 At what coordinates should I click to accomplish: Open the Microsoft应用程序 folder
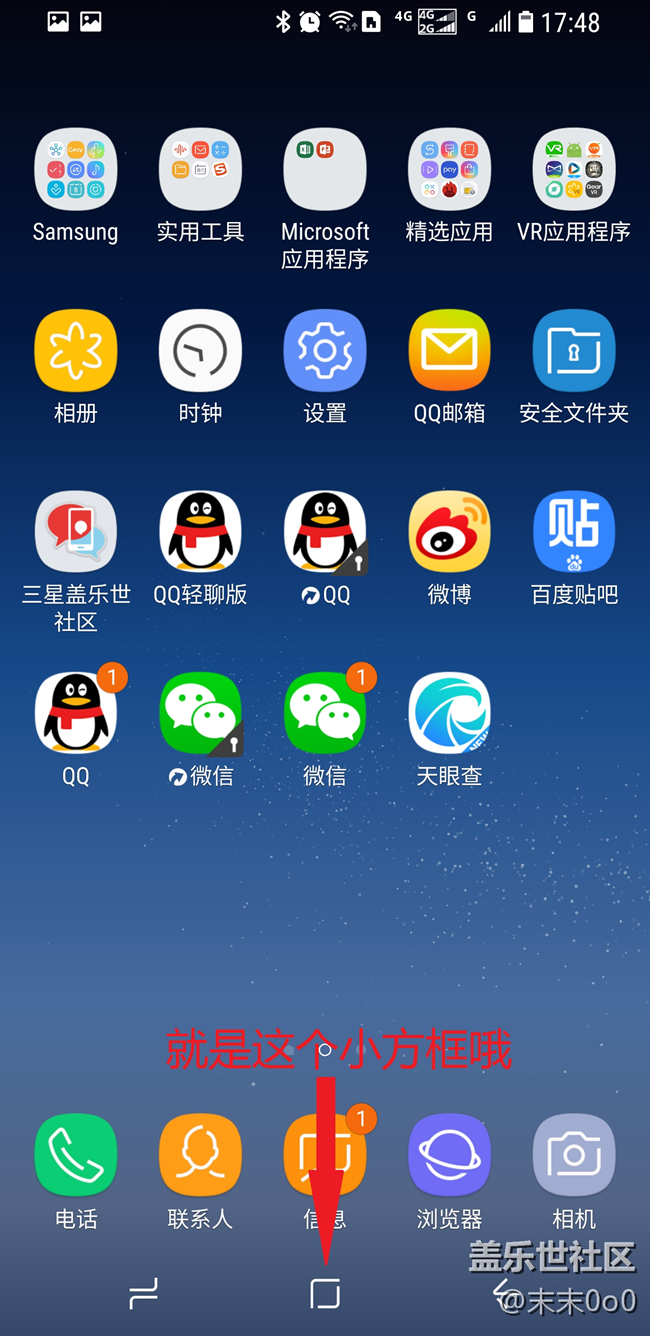[x=325, y=169]
